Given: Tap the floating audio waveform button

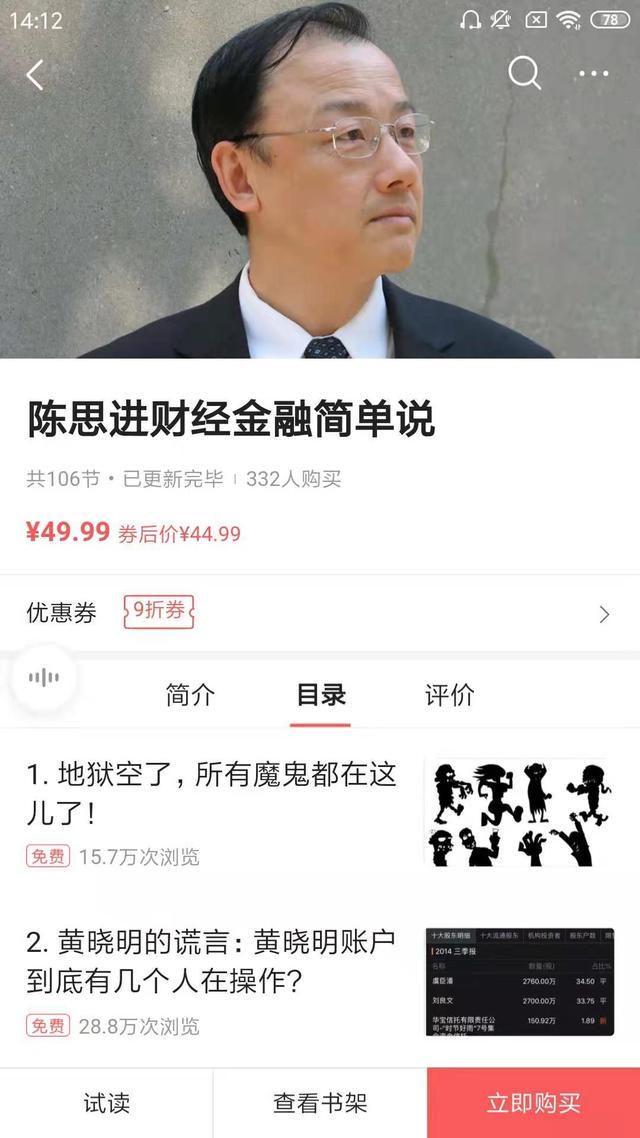Looking at the screenshot, I should pyautogui.click(x=43, y=678).
